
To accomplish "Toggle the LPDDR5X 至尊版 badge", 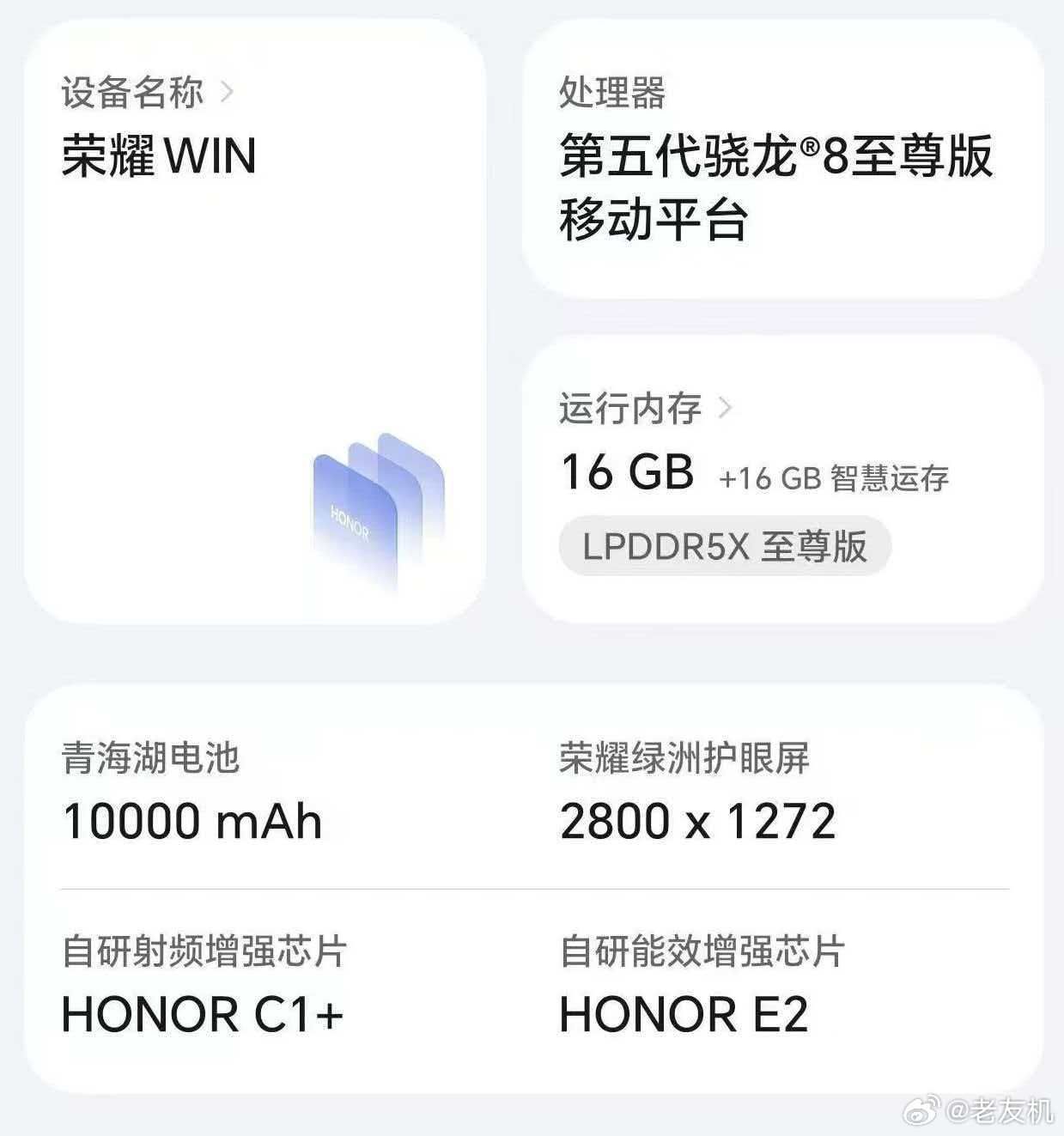I will click(x=726, y=546).
